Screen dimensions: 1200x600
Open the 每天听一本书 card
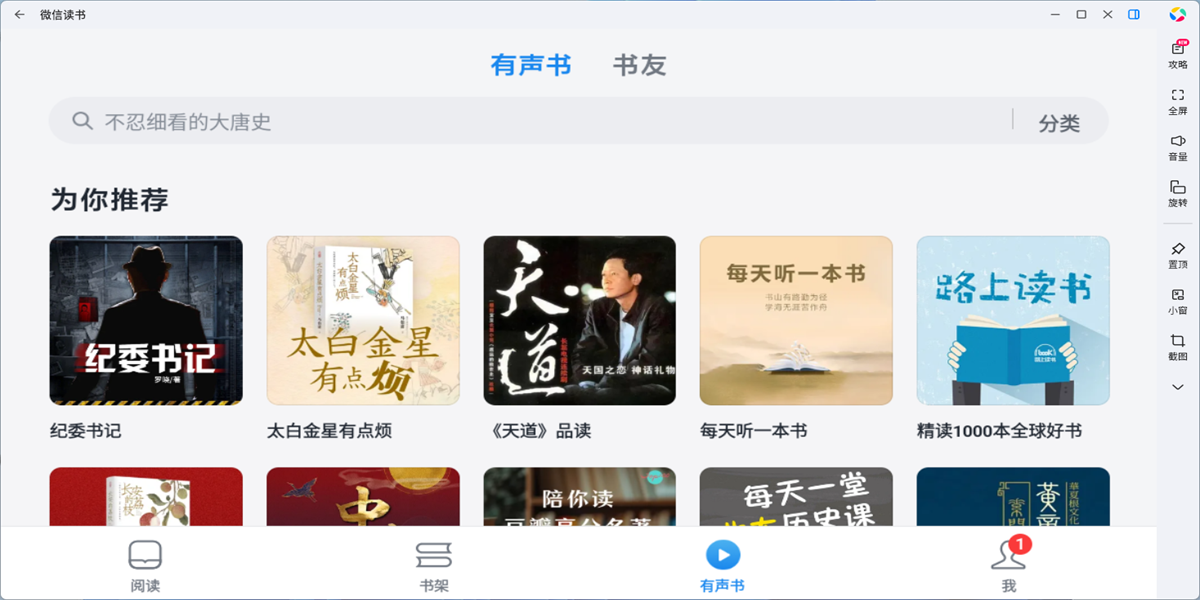click(x=796, y=320)
